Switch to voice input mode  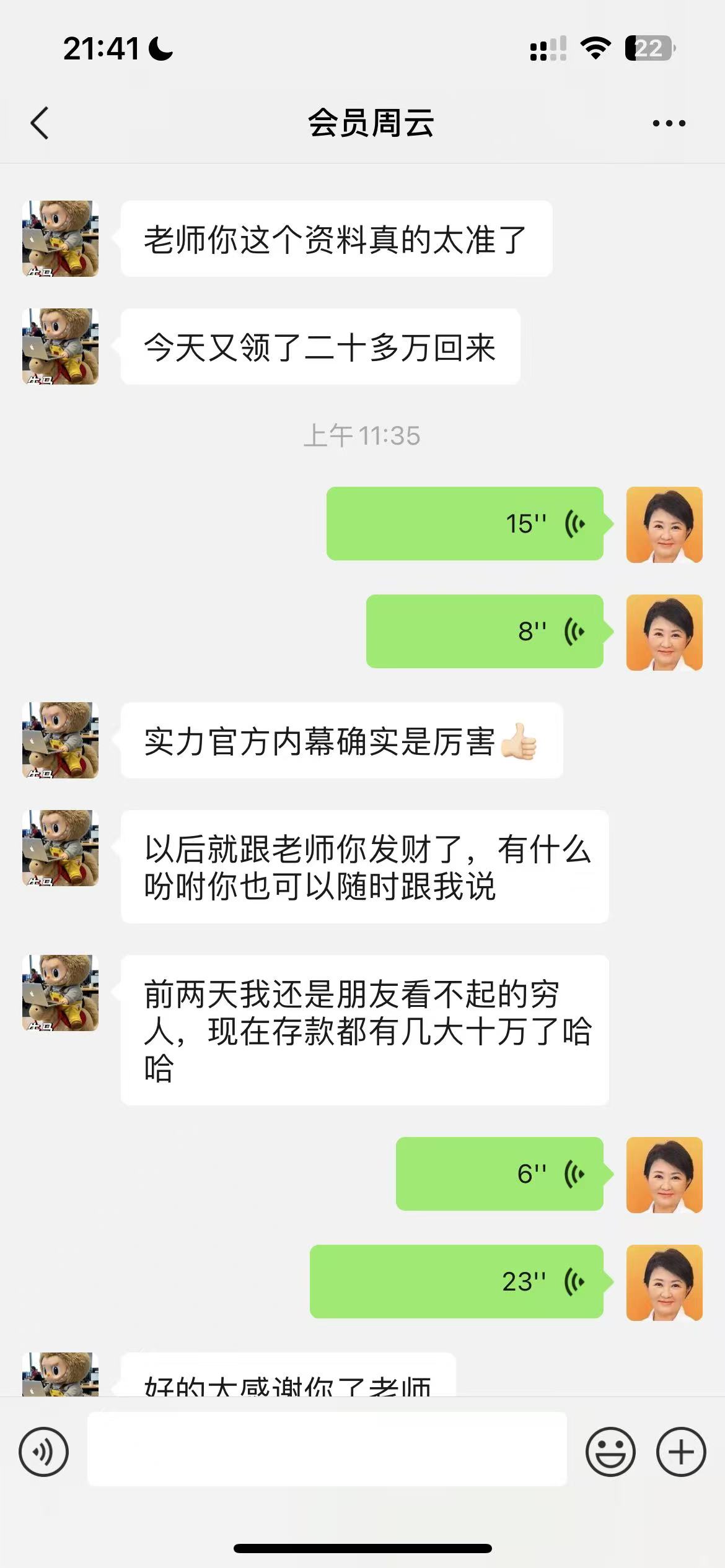[43, 1452]
